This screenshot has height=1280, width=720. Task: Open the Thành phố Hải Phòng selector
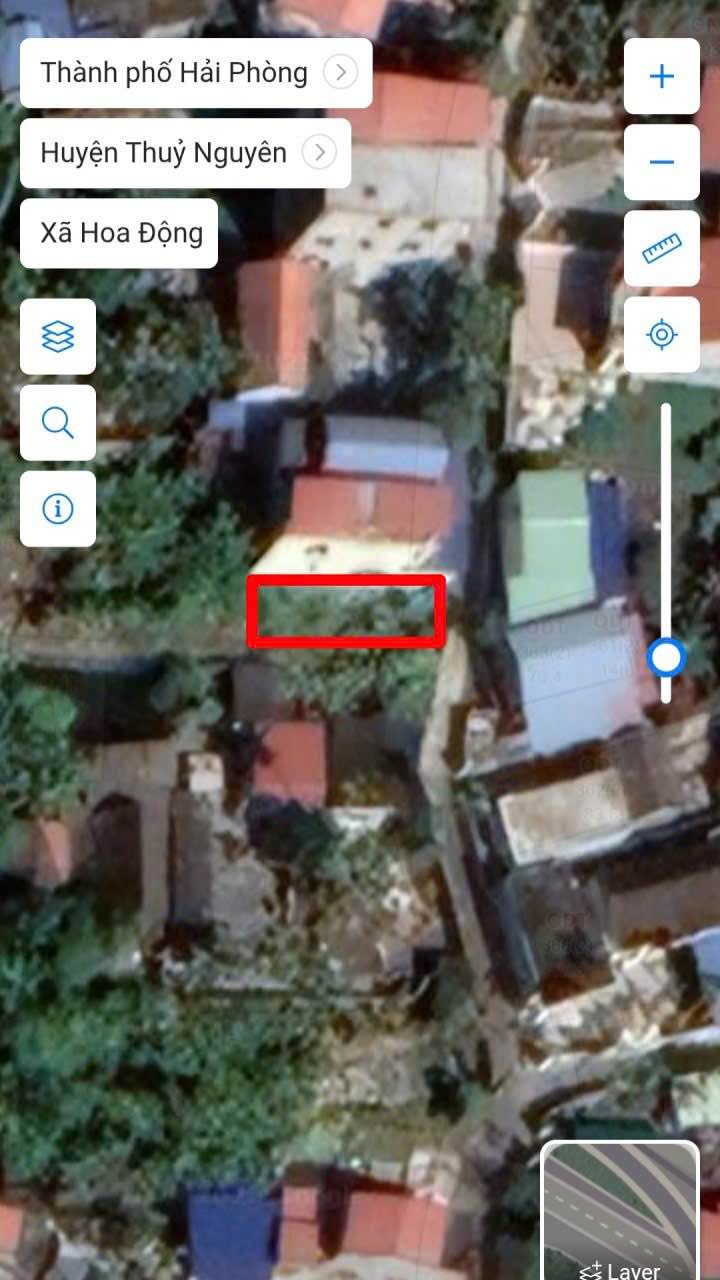pos(196,73)
